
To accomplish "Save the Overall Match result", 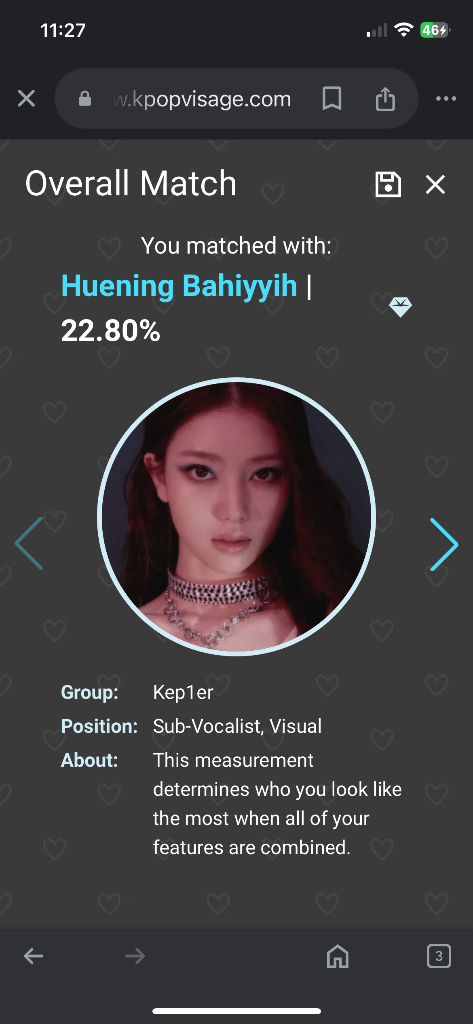I will coord(388,185).
